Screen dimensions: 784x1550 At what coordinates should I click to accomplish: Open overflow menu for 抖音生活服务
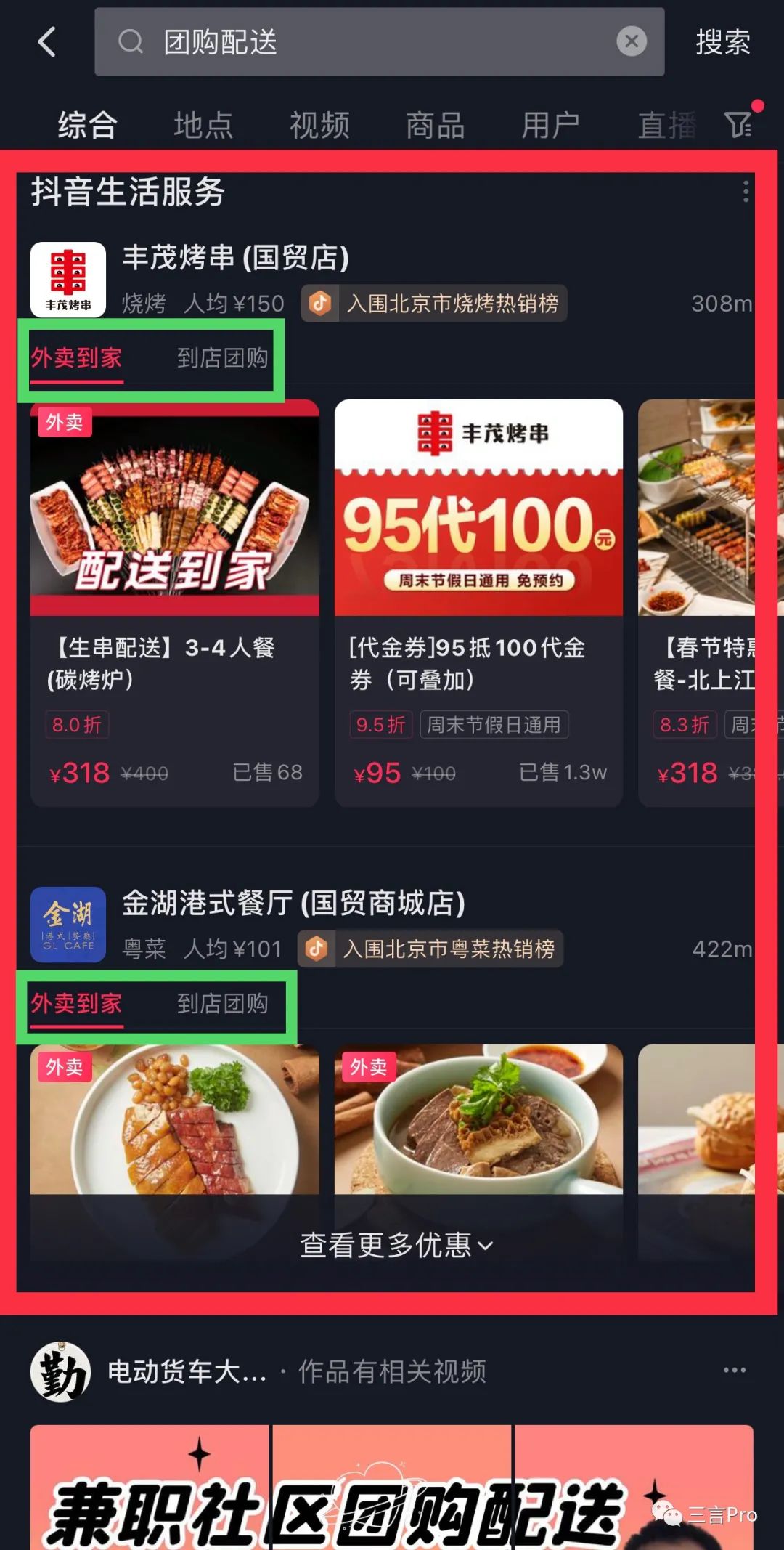click(x=746, y=192)
